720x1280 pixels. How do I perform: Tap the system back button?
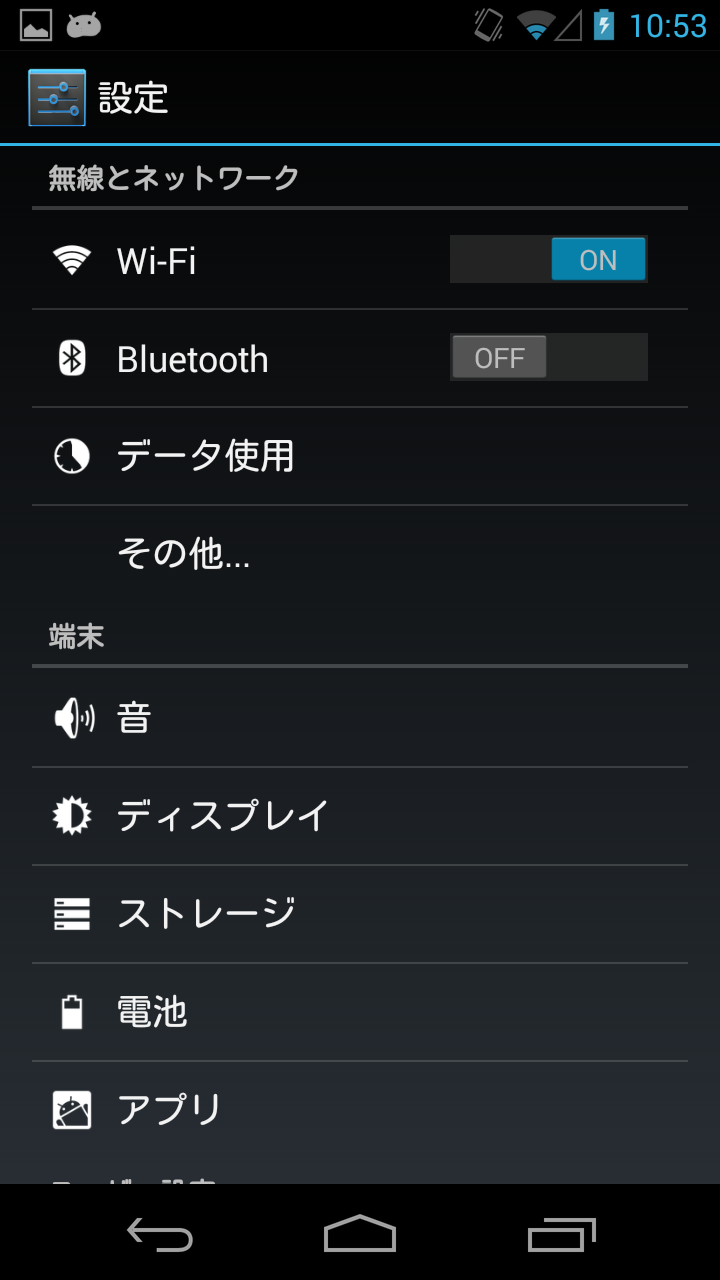point(160,1234)
